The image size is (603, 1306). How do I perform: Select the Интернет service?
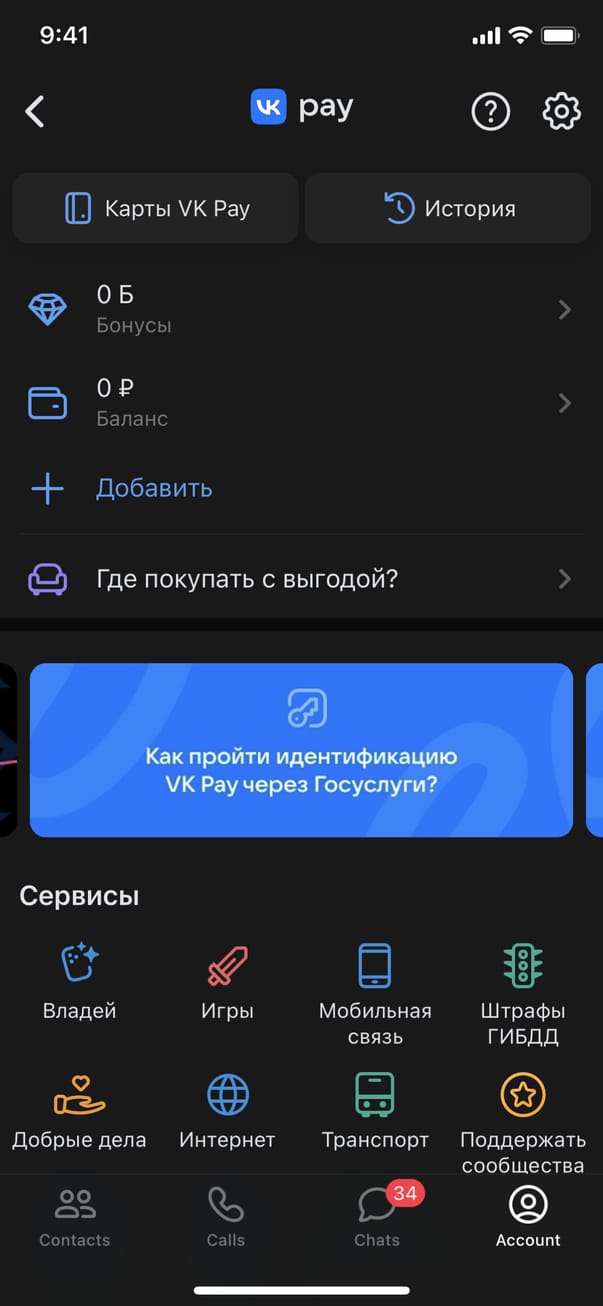pyautogui.click(x=227, y=1110)
